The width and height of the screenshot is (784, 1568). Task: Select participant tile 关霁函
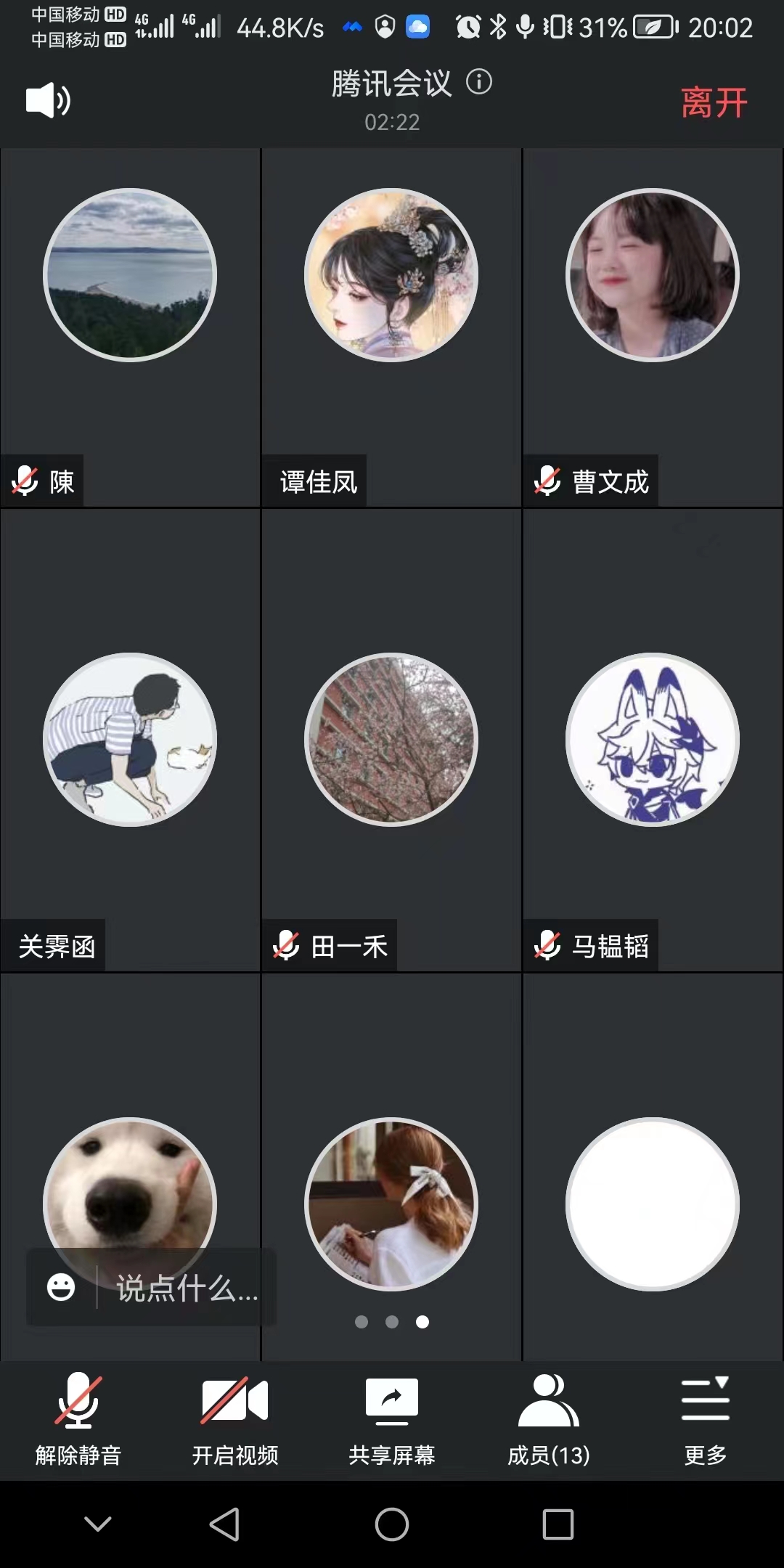point(130,740)
